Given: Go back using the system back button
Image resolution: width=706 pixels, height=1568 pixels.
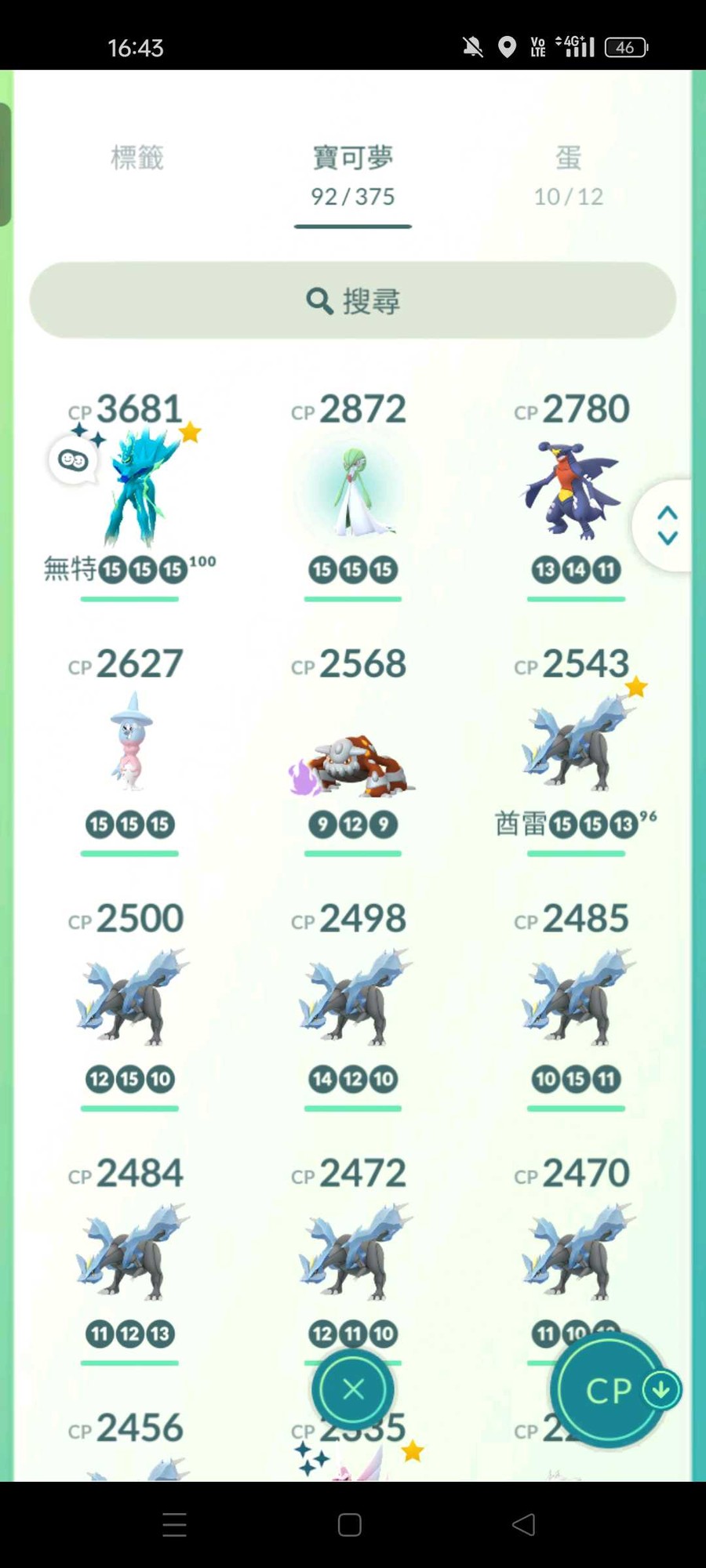Looking at the screenshot, I should pos(523,1525).
